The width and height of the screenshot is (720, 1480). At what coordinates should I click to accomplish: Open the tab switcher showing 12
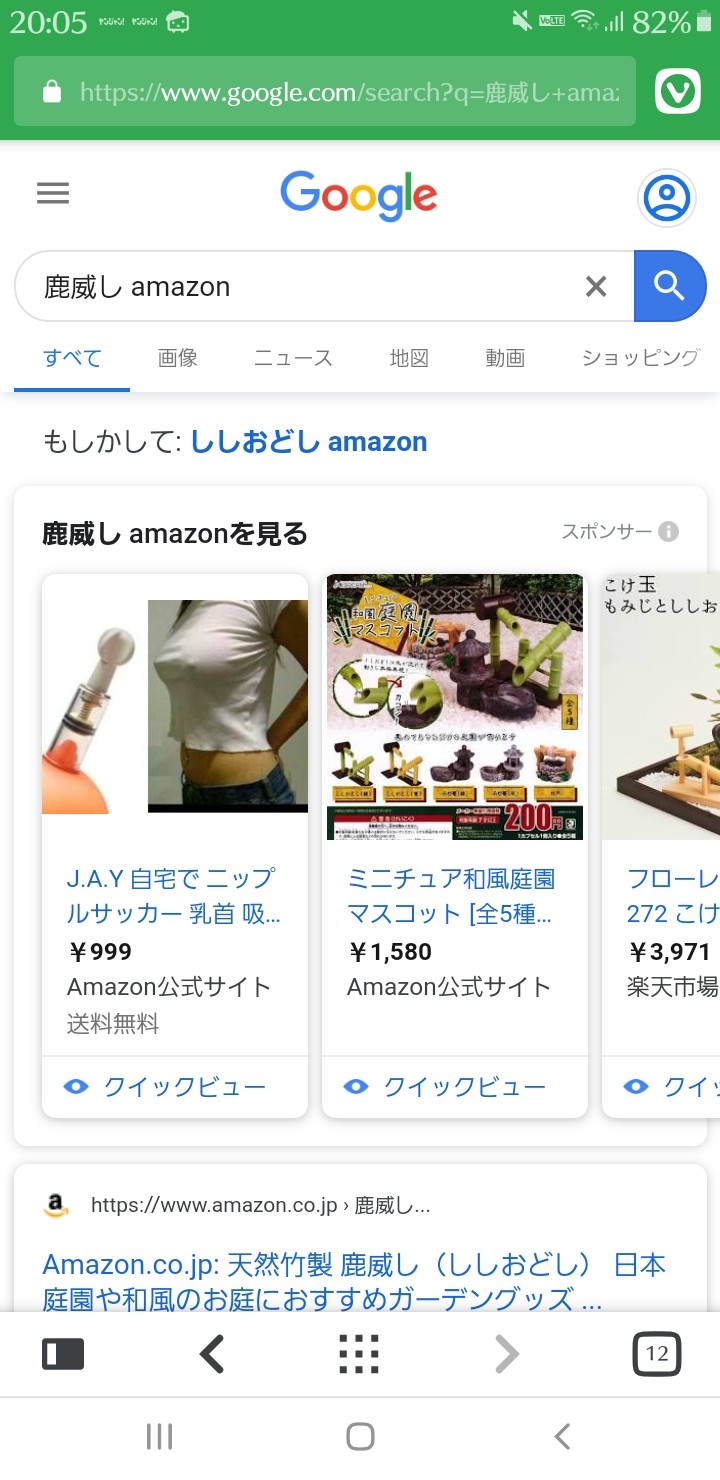(x=657, y=1355)
